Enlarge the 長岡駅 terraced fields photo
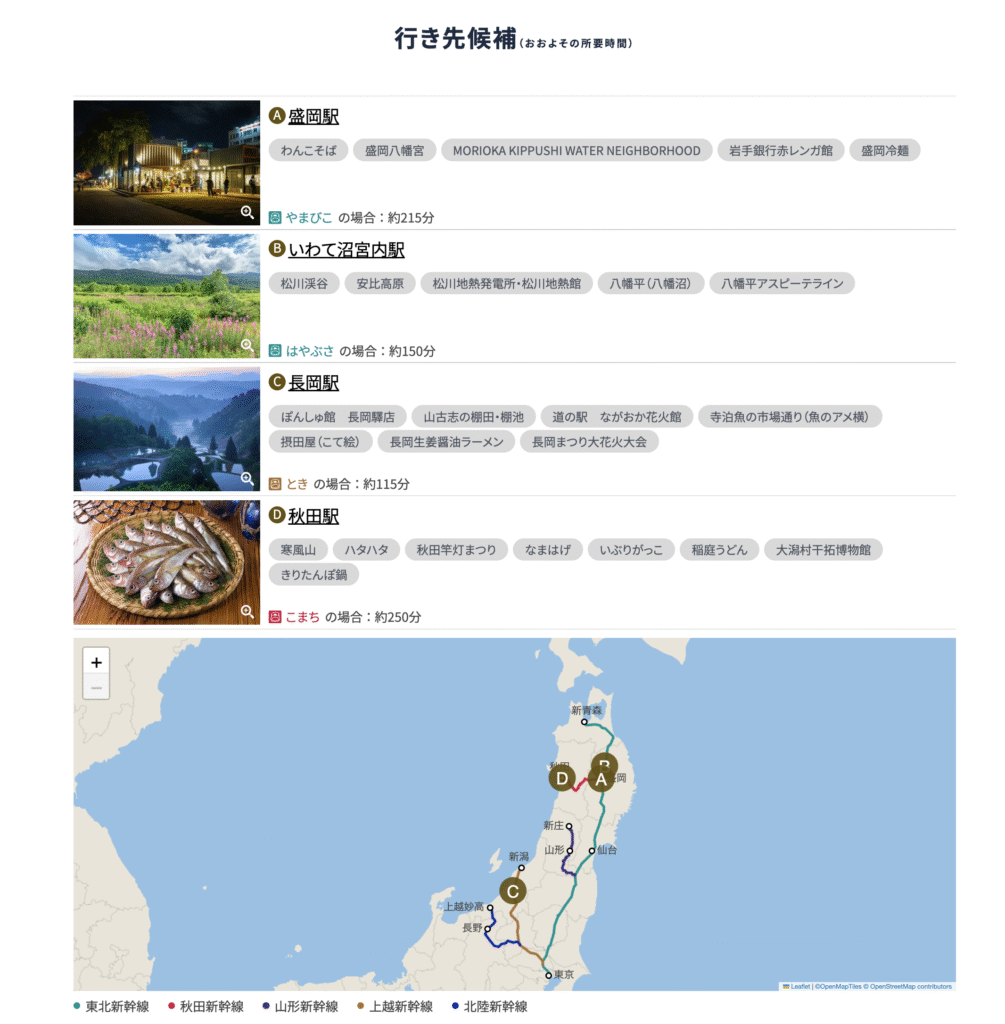Screen dimensions: 1005x1024 tap(247, 478)
